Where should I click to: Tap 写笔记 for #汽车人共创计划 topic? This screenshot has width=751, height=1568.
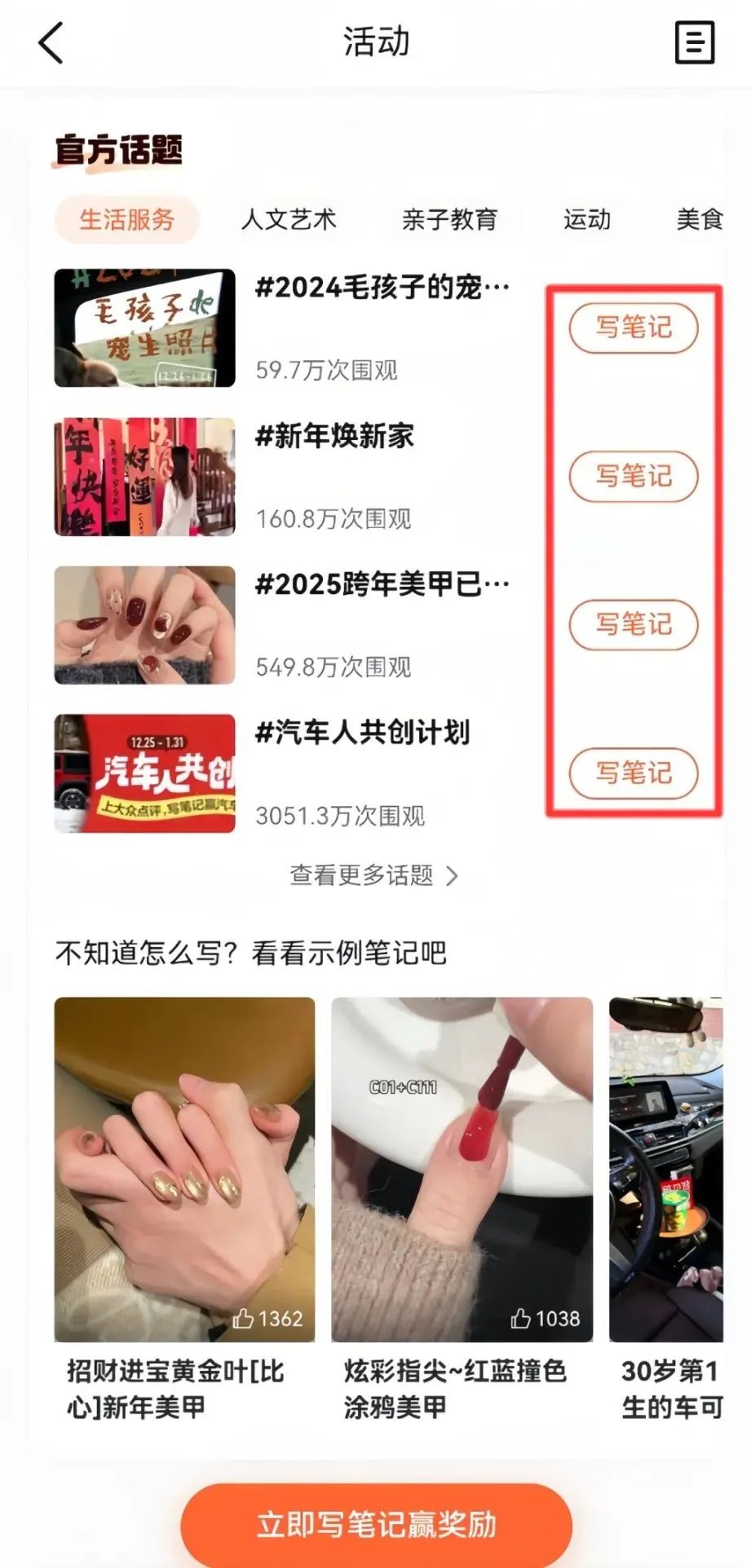click(634, 773)
